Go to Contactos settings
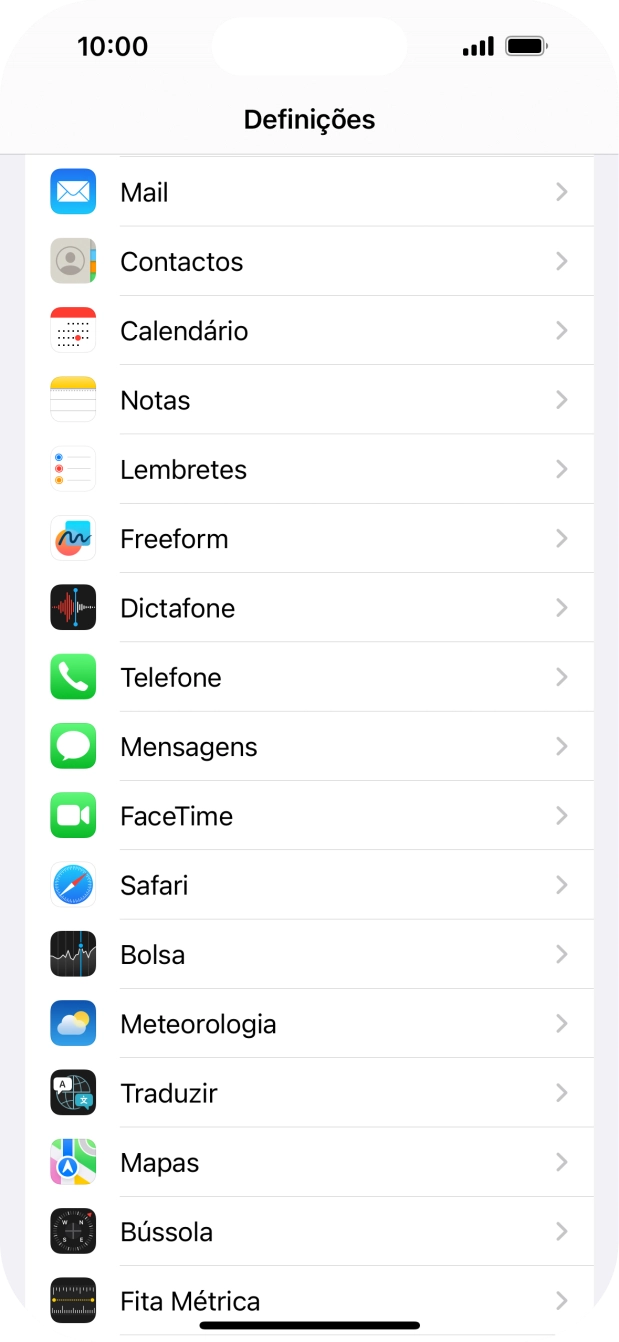Viewport: 619px width, 1342px height. coord(309,261)
